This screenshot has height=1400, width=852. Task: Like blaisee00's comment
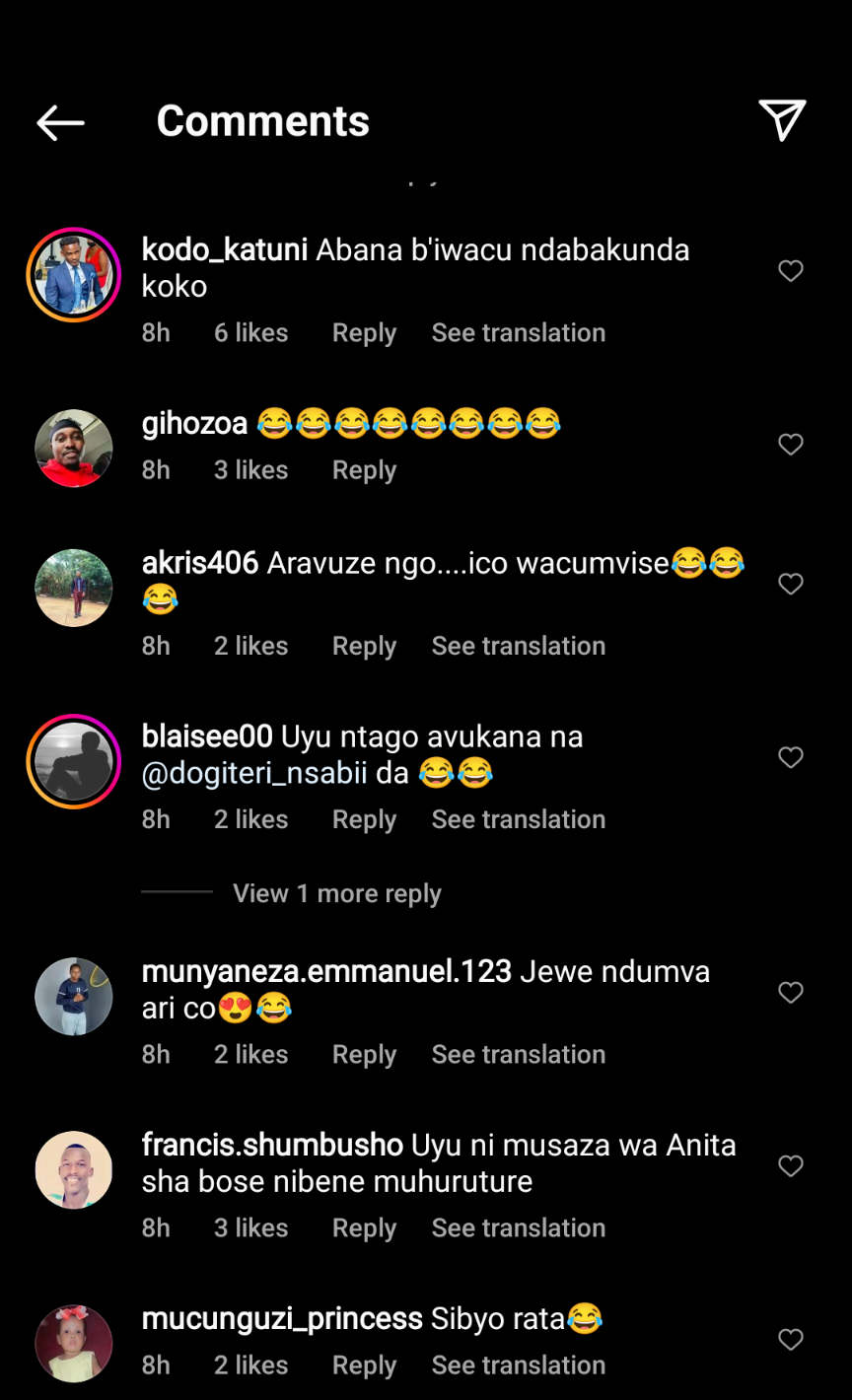(x=791, y=757)
